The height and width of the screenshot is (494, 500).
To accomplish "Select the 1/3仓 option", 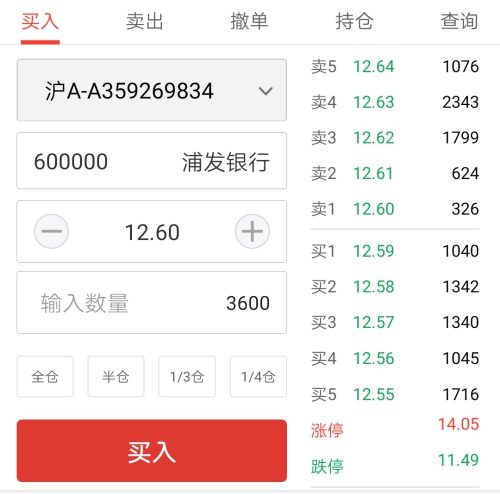I will point(187,377).
